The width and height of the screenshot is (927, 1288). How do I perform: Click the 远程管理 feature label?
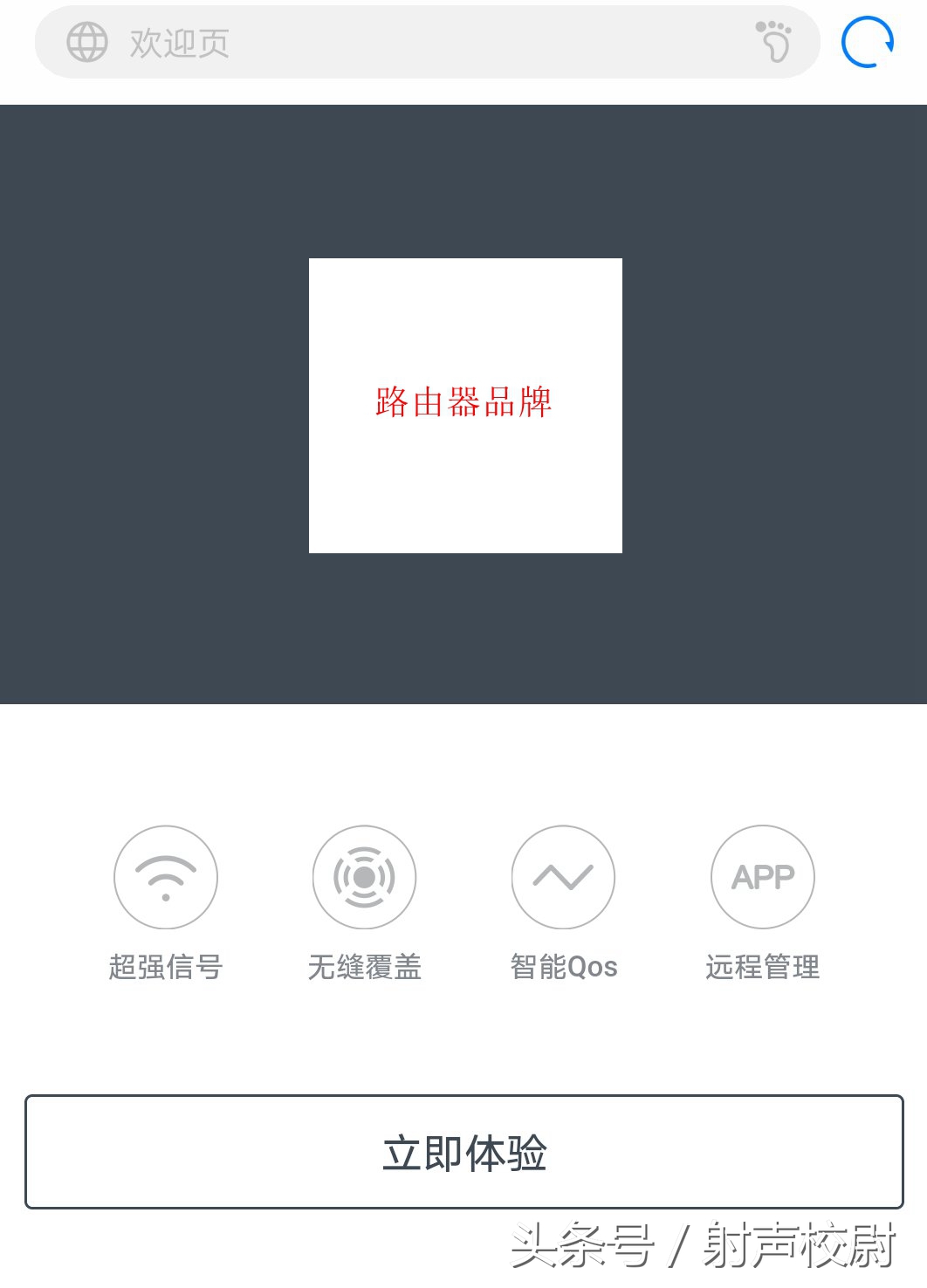pos(763,967)
